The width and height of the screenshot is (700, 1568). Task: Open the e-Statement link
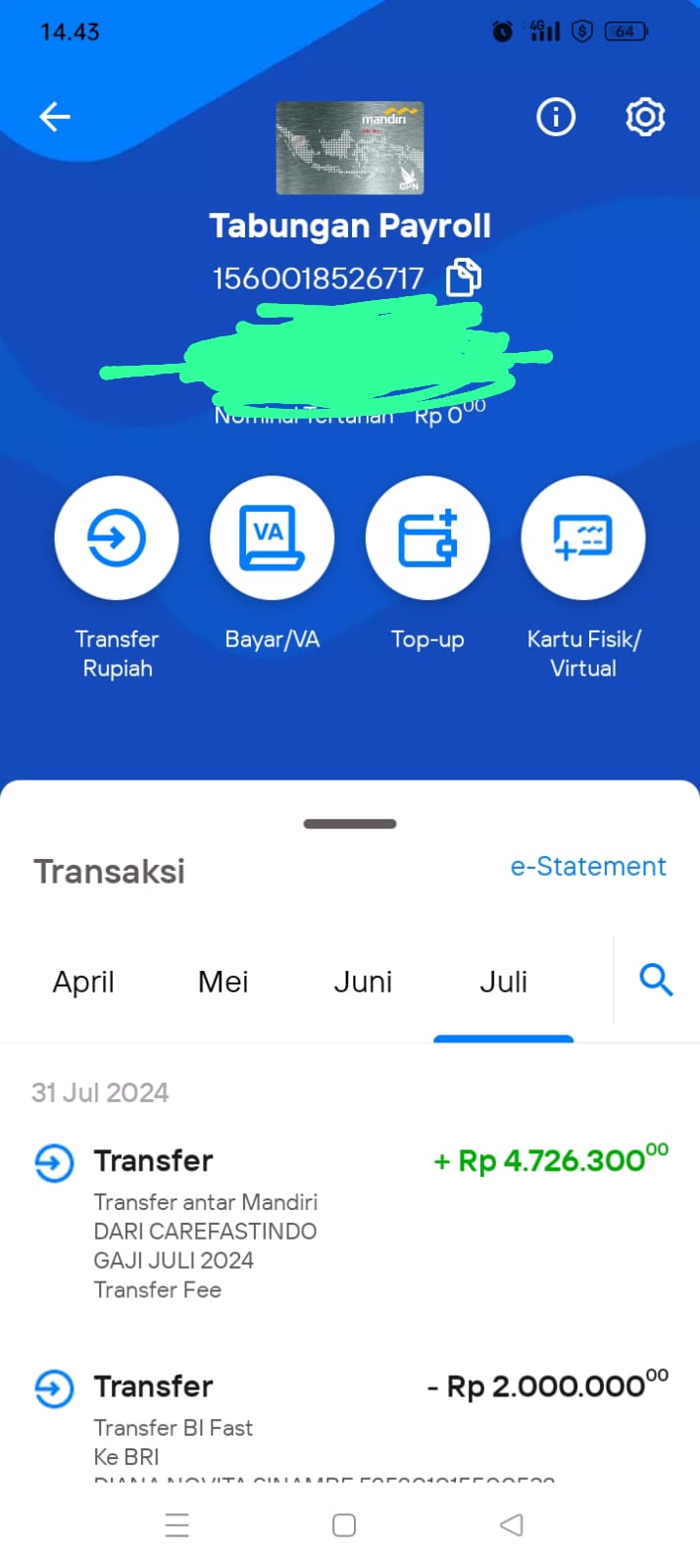coord(588,867)
